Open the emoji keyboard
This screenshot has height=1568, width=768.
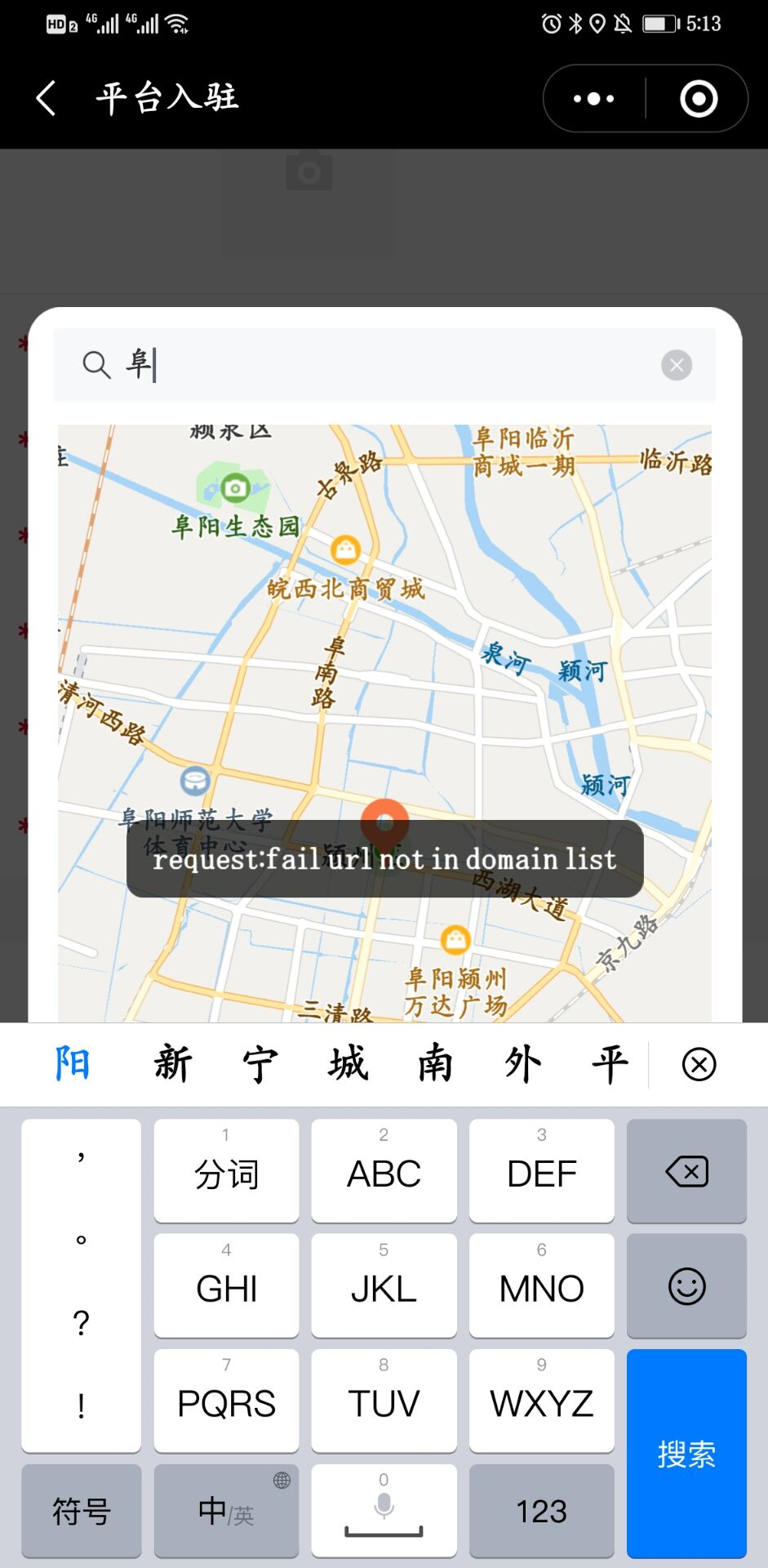click(686, 1286)
